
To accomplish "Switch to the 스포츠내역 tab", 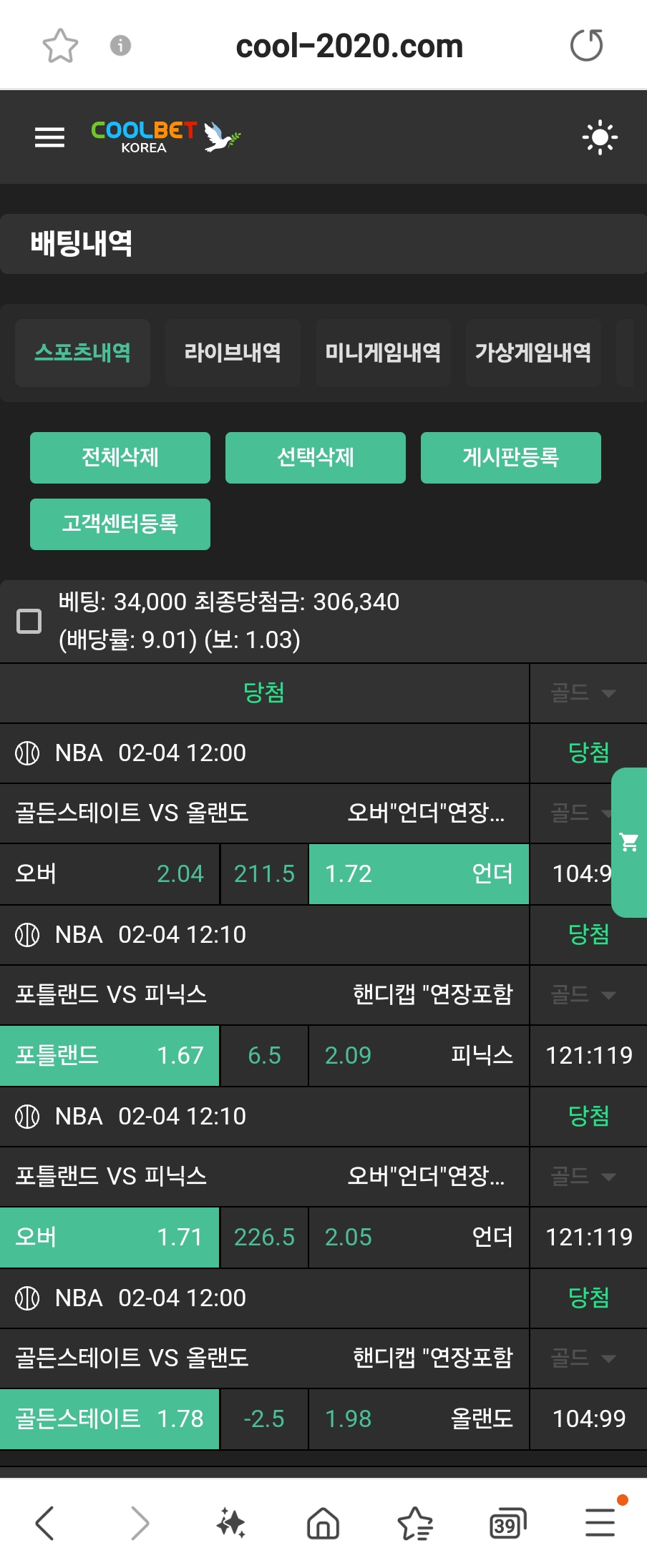I will (82, 353).
